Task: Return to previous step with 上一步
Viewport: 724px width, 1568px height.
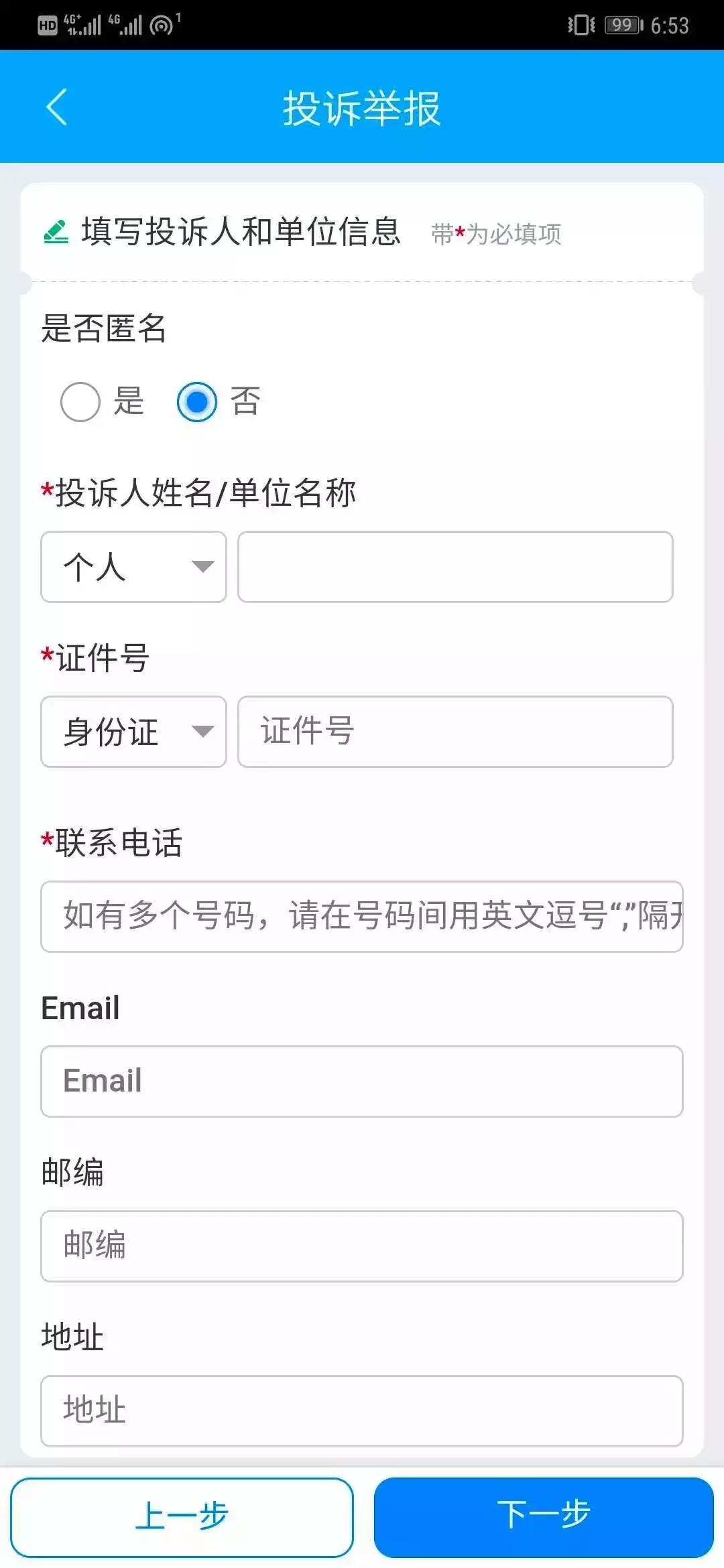Action: click(182, 1517)
